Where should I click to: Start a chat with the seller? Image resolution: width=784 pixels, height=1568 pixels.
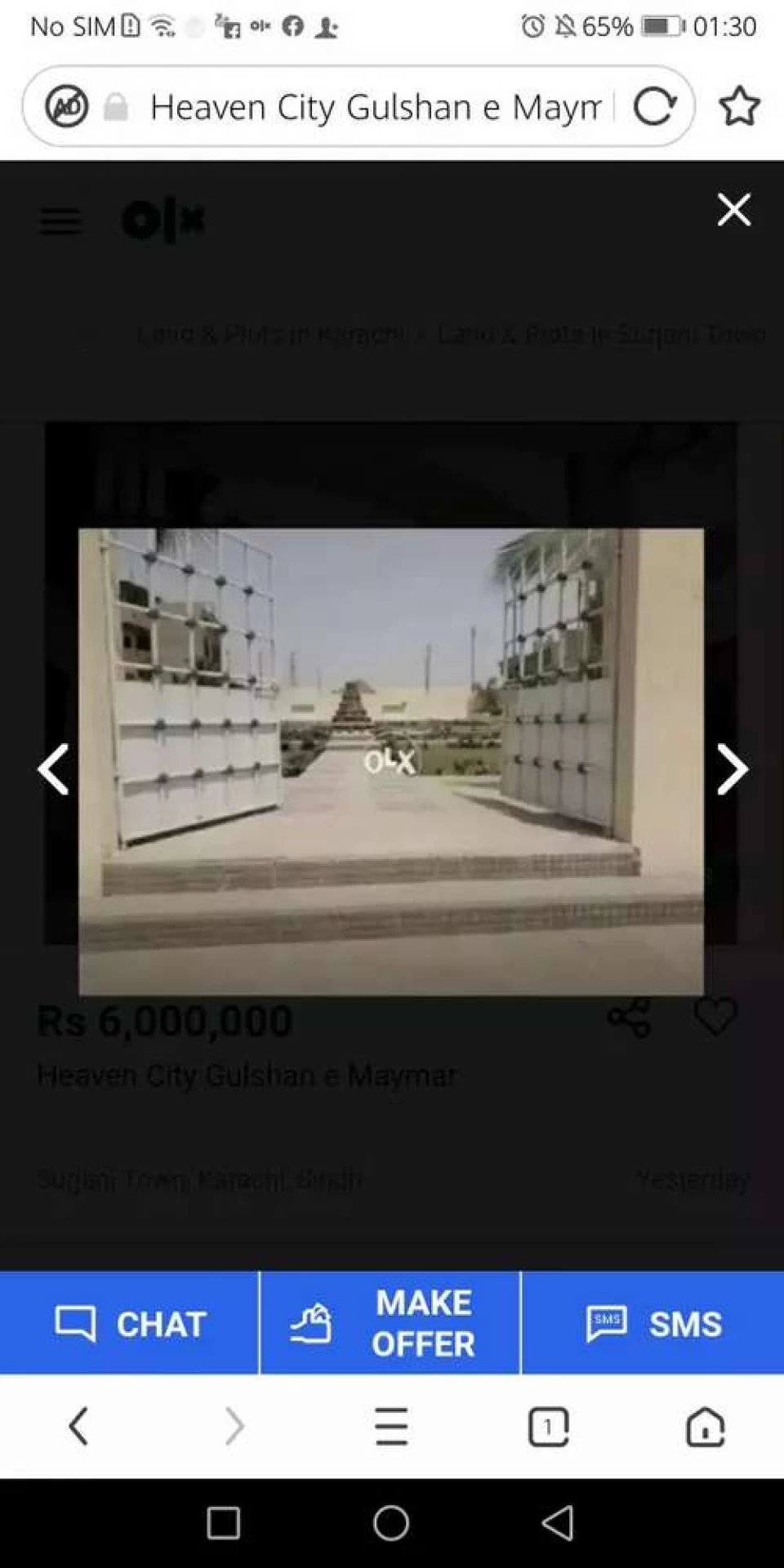(129, 1323)
